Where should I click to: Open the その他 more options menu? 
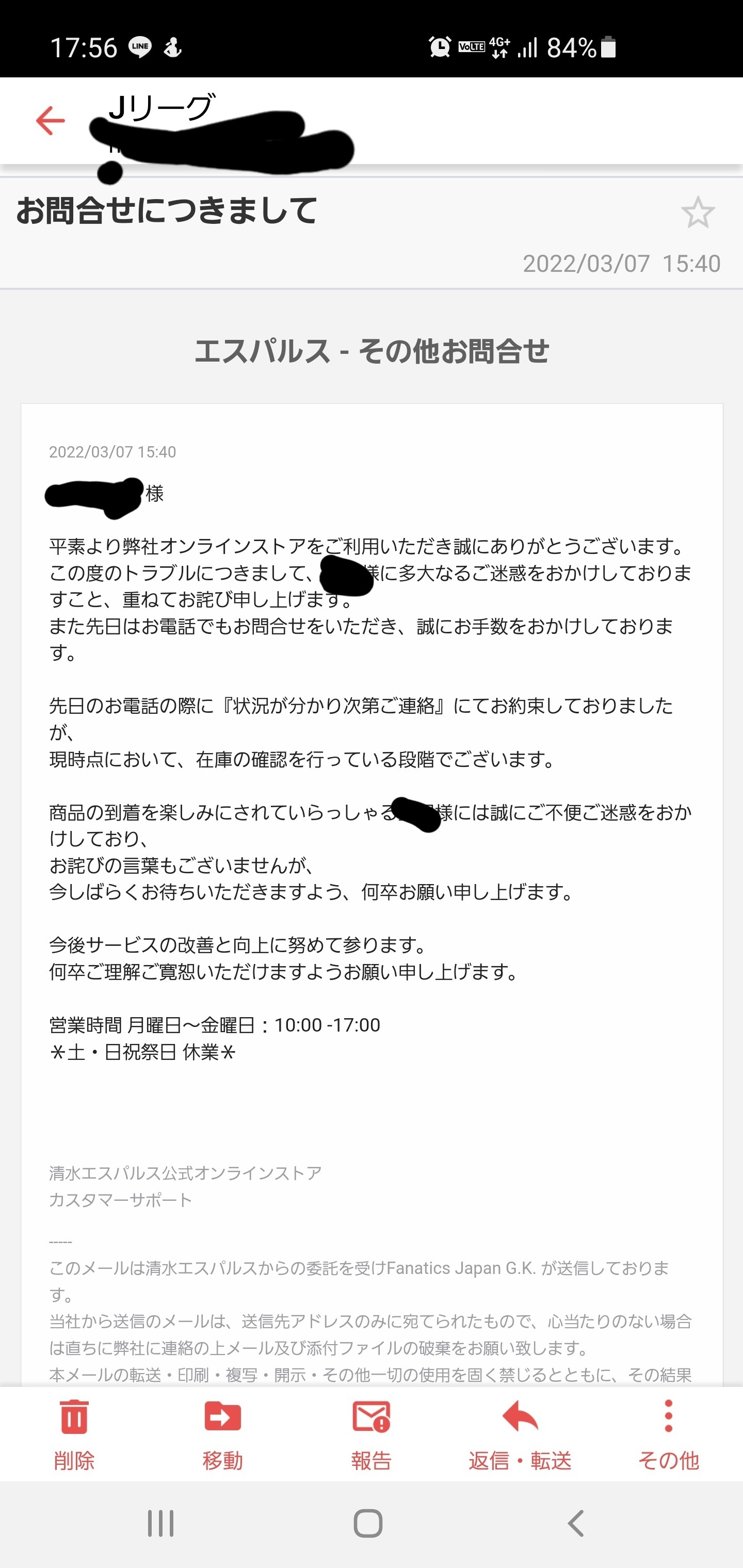(x=668, y=1433)
